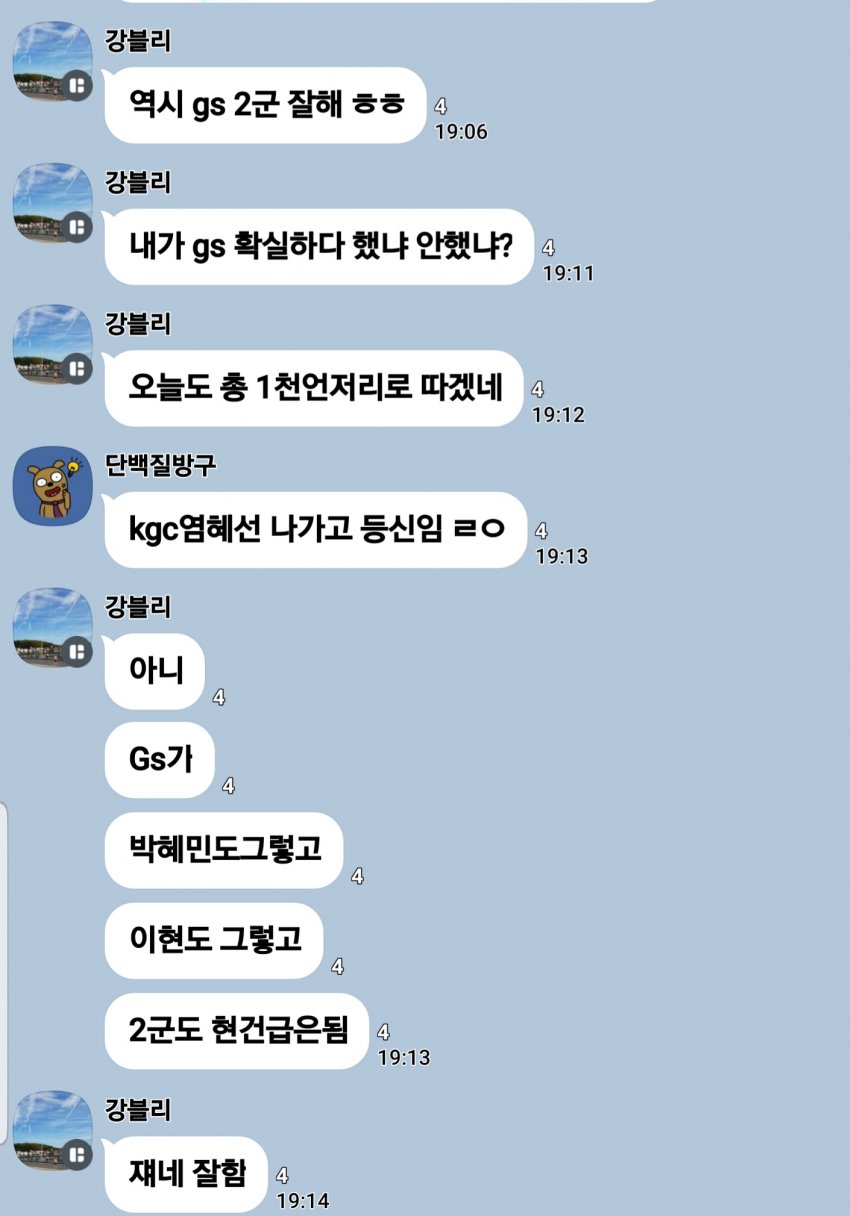This screenshot has height=1216, width=850.
Task: View 강블리's profile beside '오늘도 총 1천언저리로' message
Action: coord(52,344)
